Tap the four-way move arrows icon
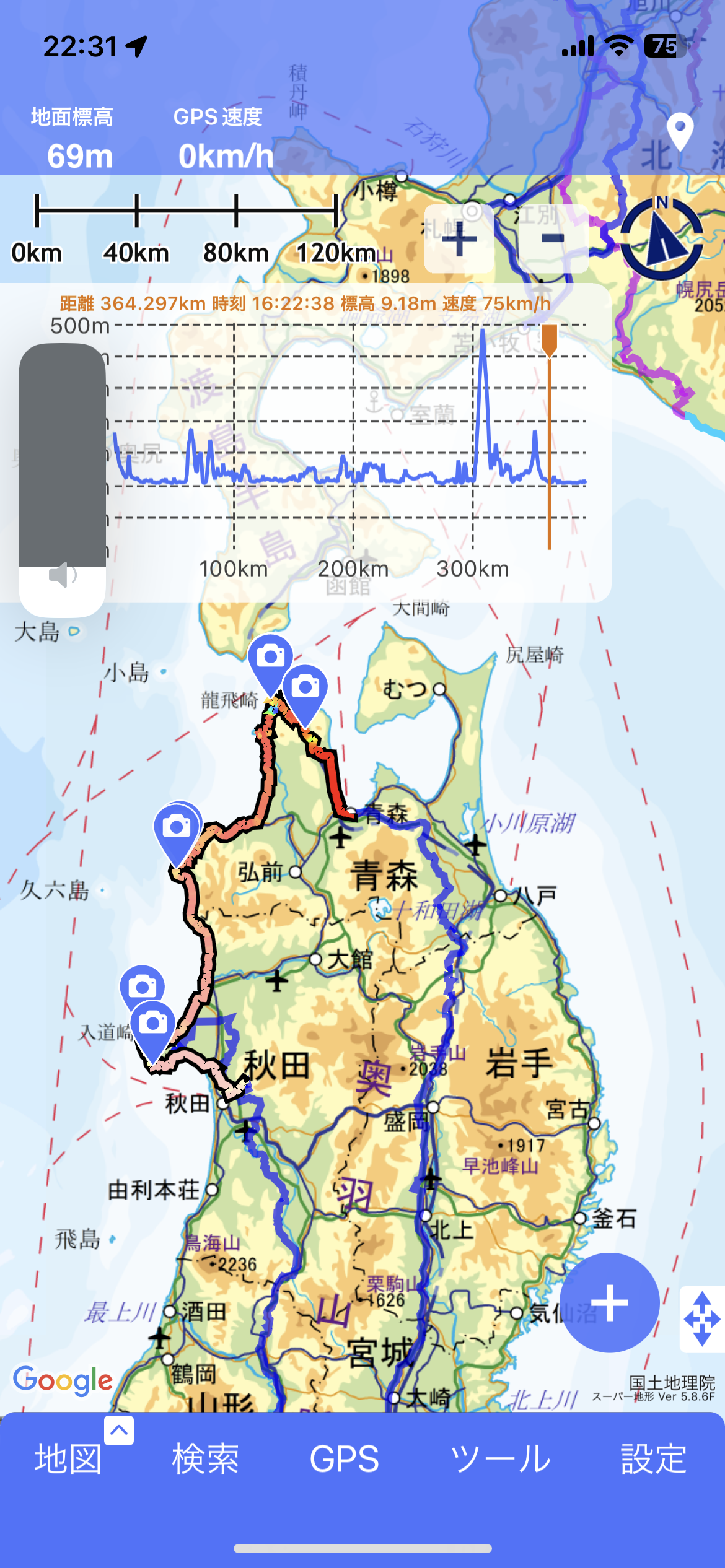 pyautogui.click(x=702, y=1319)
